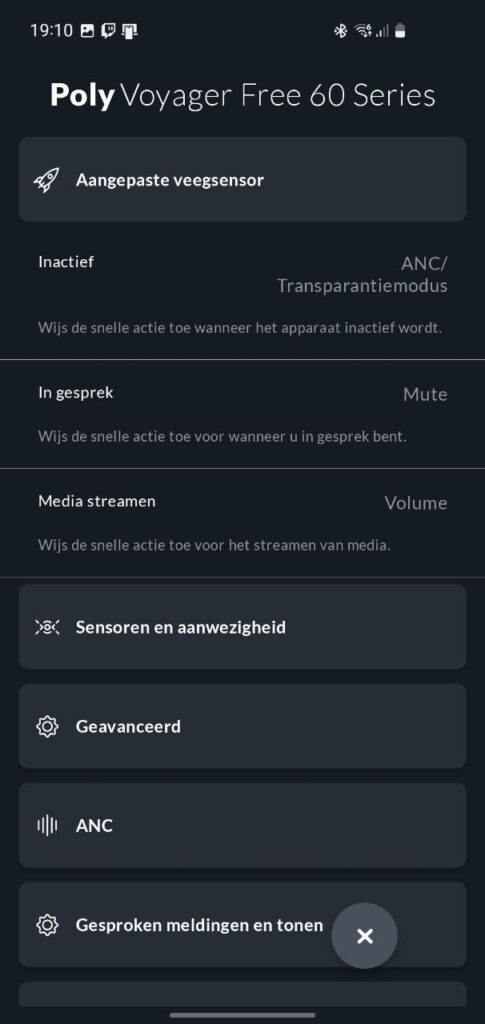This screenshot has height=1024, width=485.
Task: Open the In gesprek action setting
Action: point(242,414)
